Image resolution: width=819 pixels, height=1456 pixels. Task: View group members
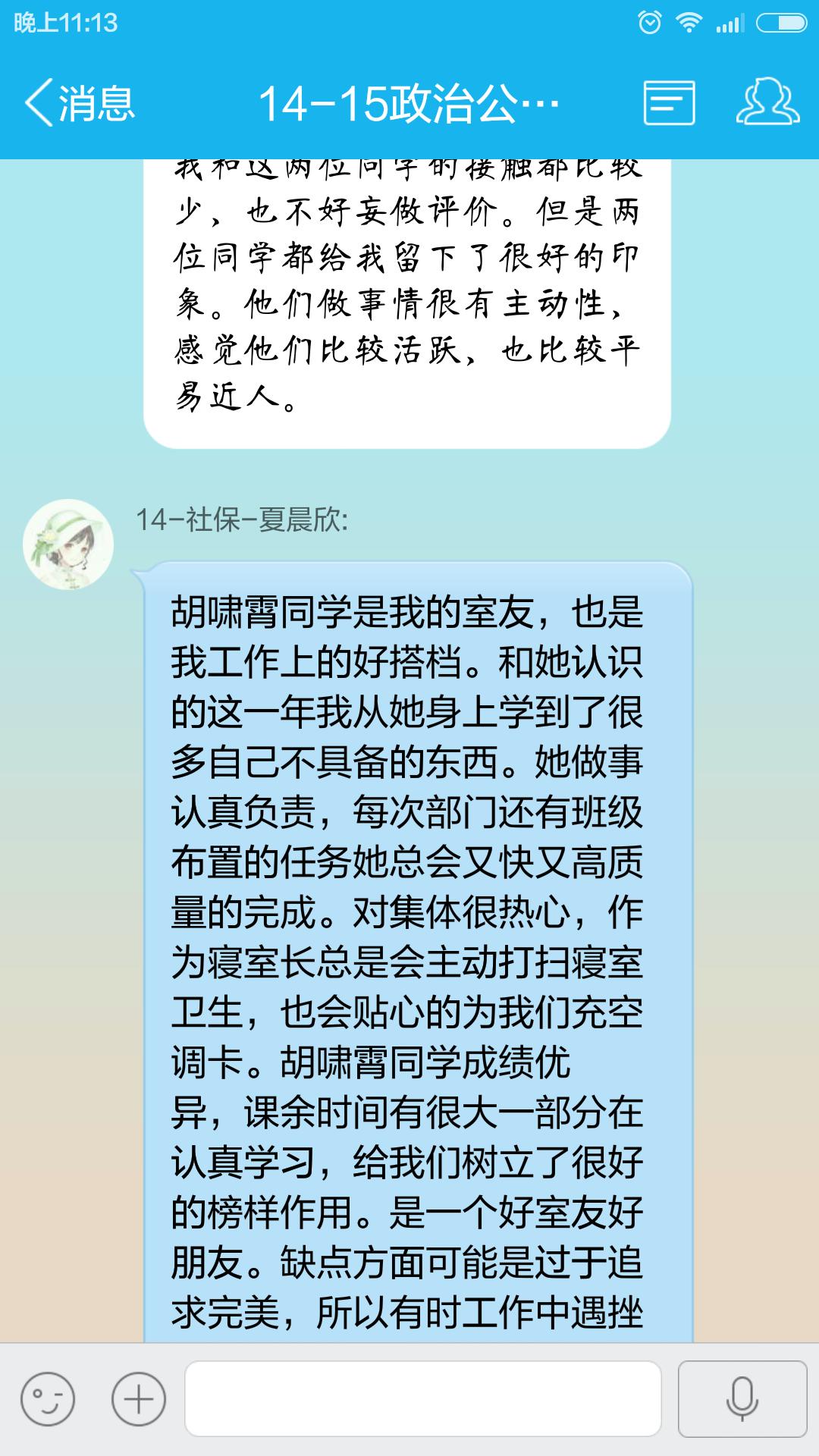click(x=767, y=102)
